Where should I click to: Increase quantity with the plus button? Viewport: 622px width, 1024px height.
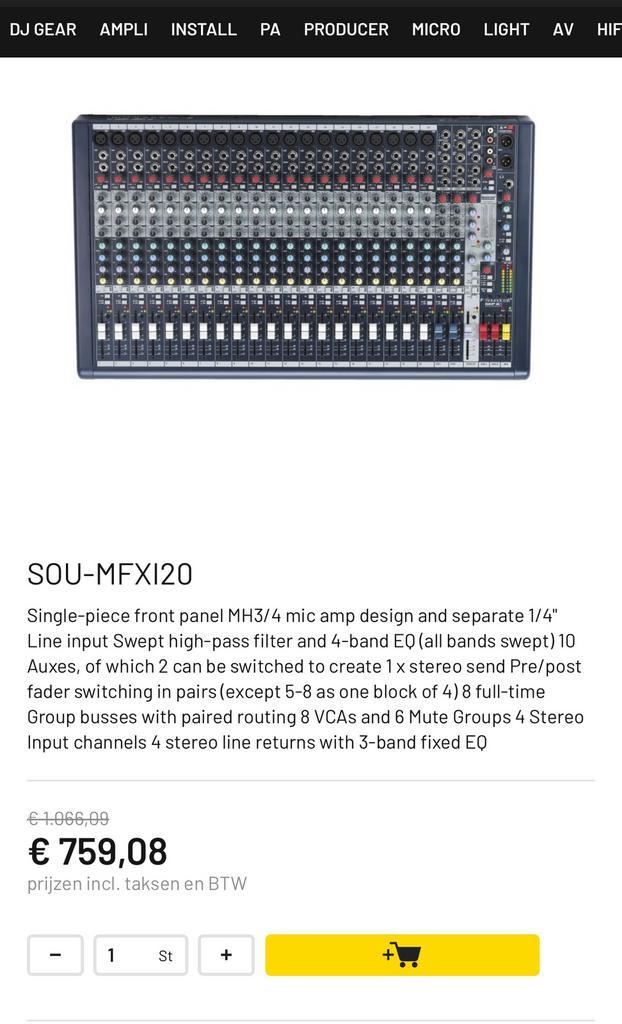226,955
